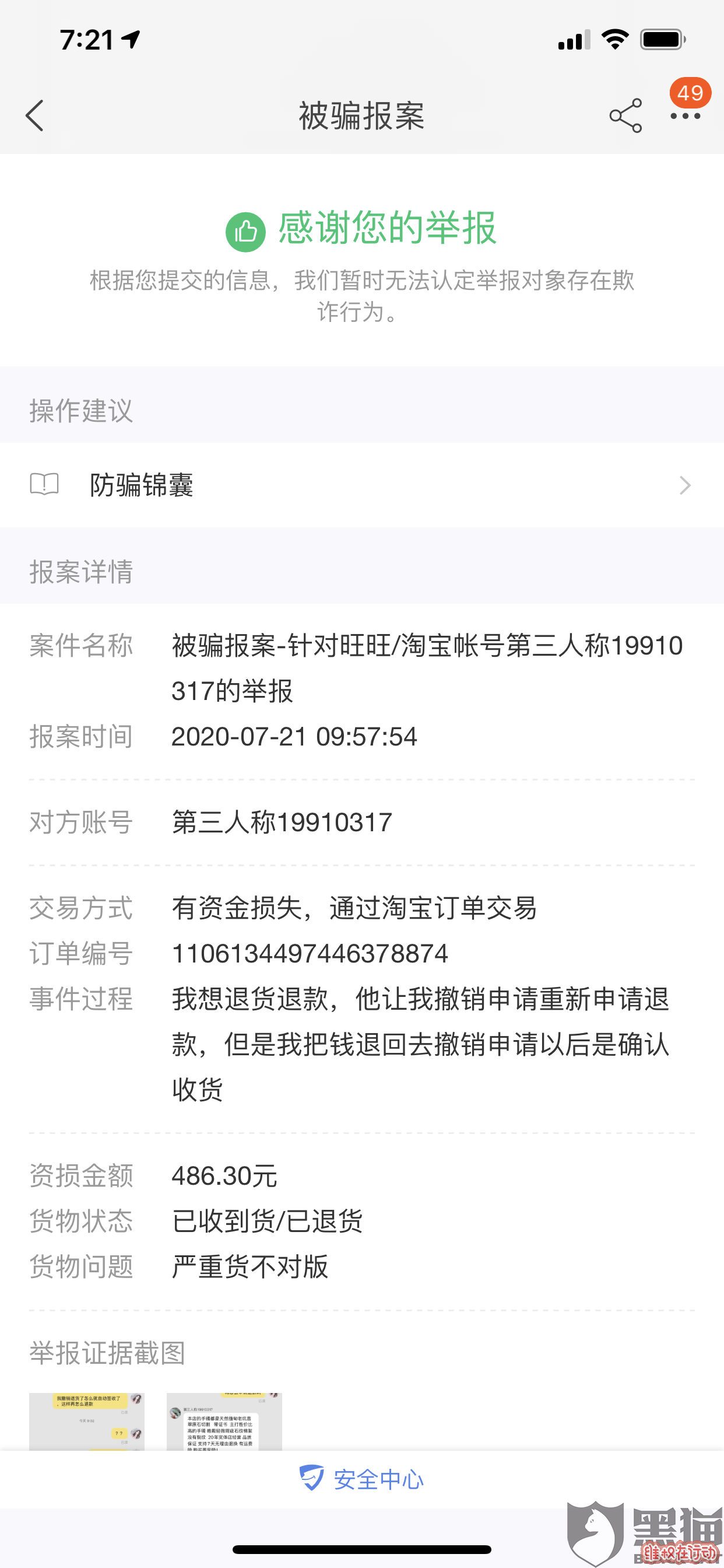
Task: View the first evidence screenshot
Action: pos(87,1420)
